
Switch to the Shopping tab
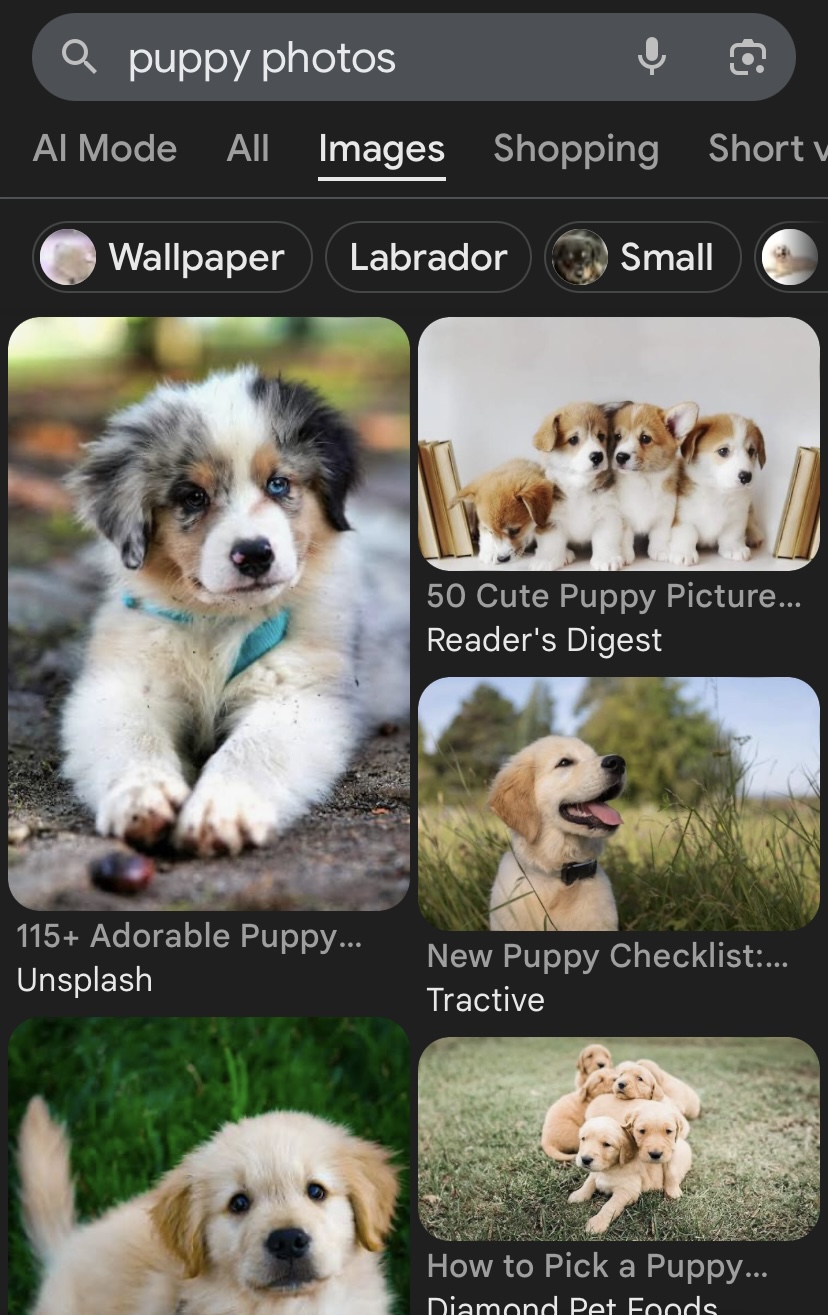point(576,149)
